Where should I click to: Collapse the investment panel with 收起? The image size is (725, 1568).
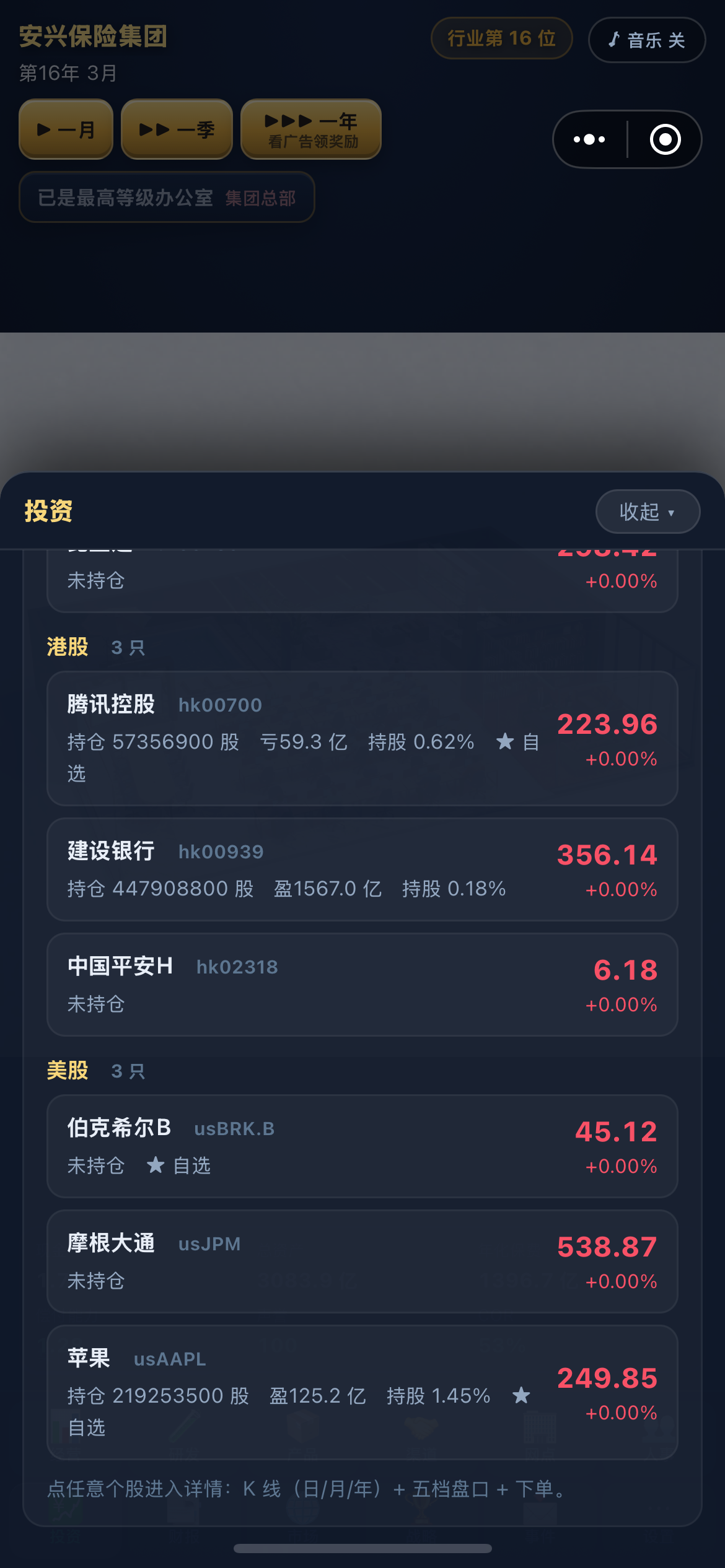pyautogui.click(x=648, y=512)
